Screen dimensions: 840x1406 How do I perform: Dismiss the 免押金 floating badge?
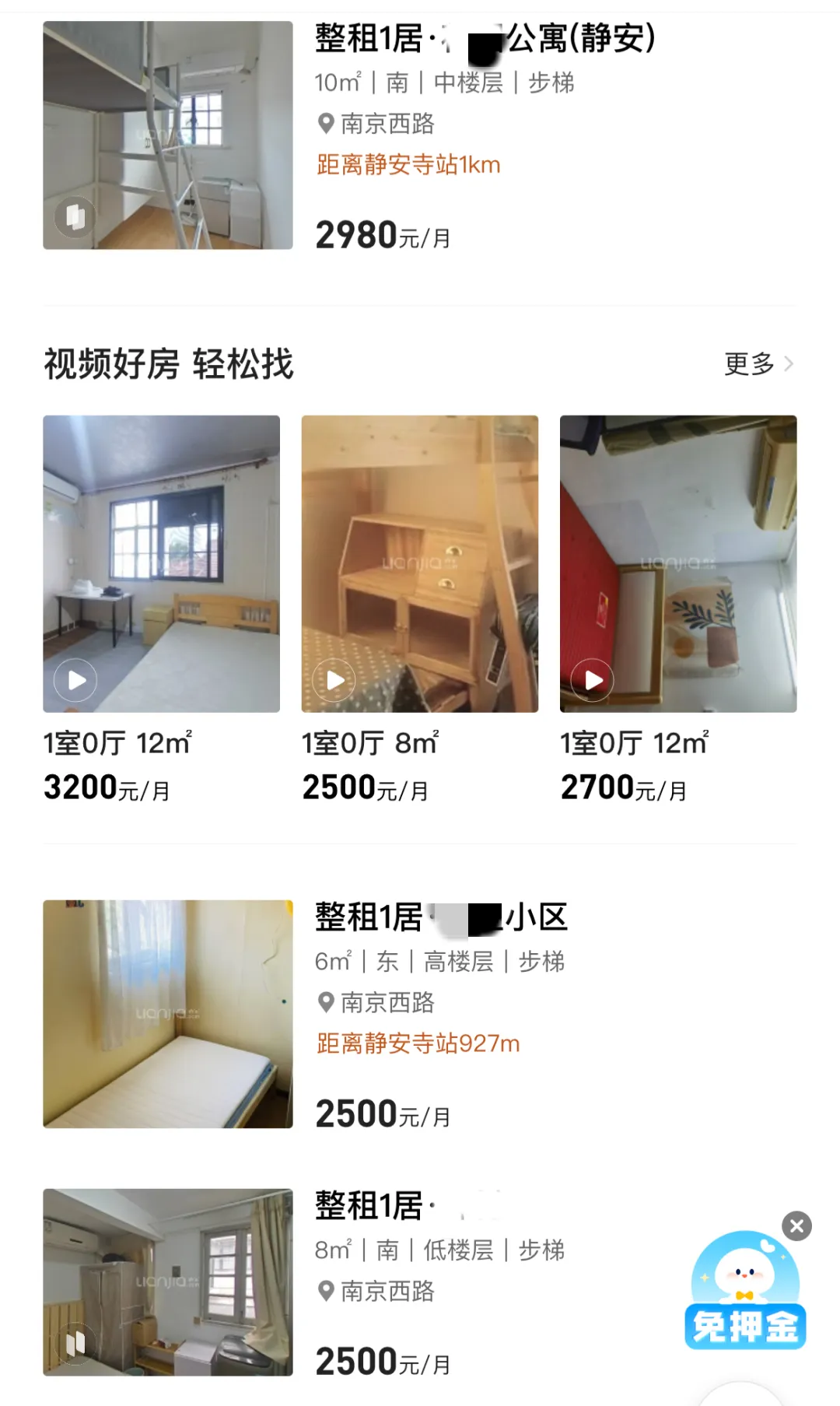(x=796, y=1226)
